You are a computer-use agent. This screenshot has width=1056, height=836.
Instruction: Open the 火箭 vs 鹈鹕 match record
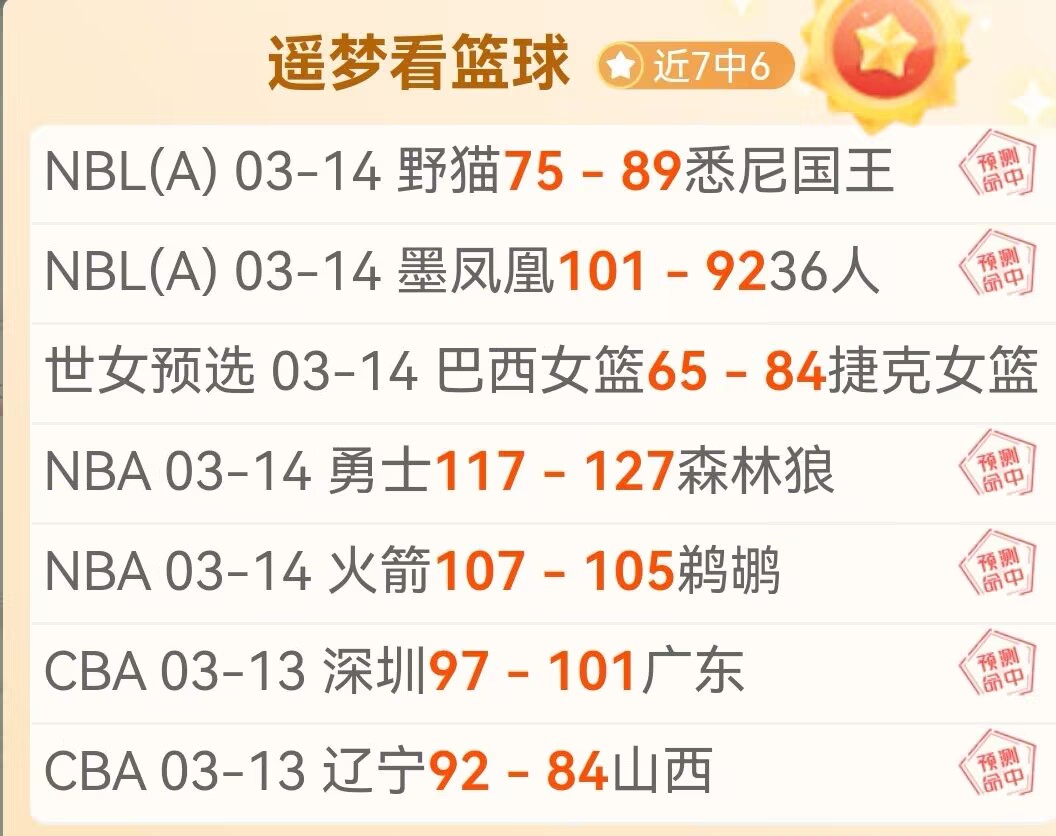coord(412,572)
